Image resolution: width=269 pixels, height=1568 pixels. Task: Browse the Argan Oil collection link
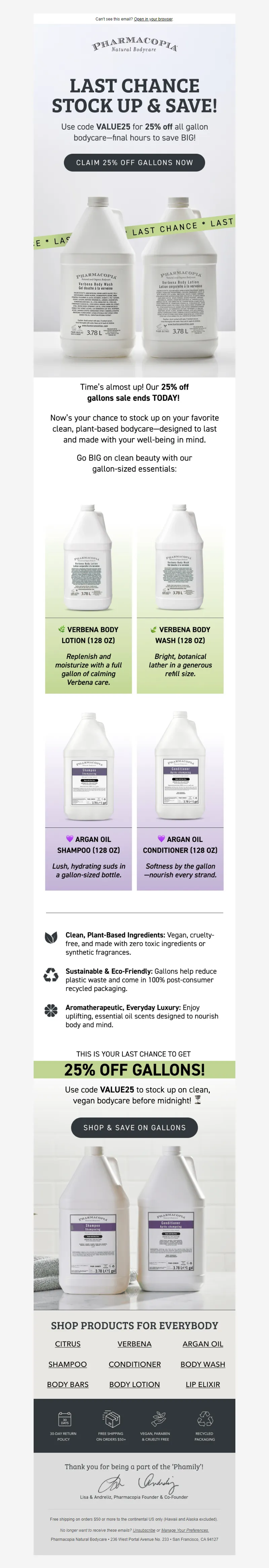(202, 1343)
